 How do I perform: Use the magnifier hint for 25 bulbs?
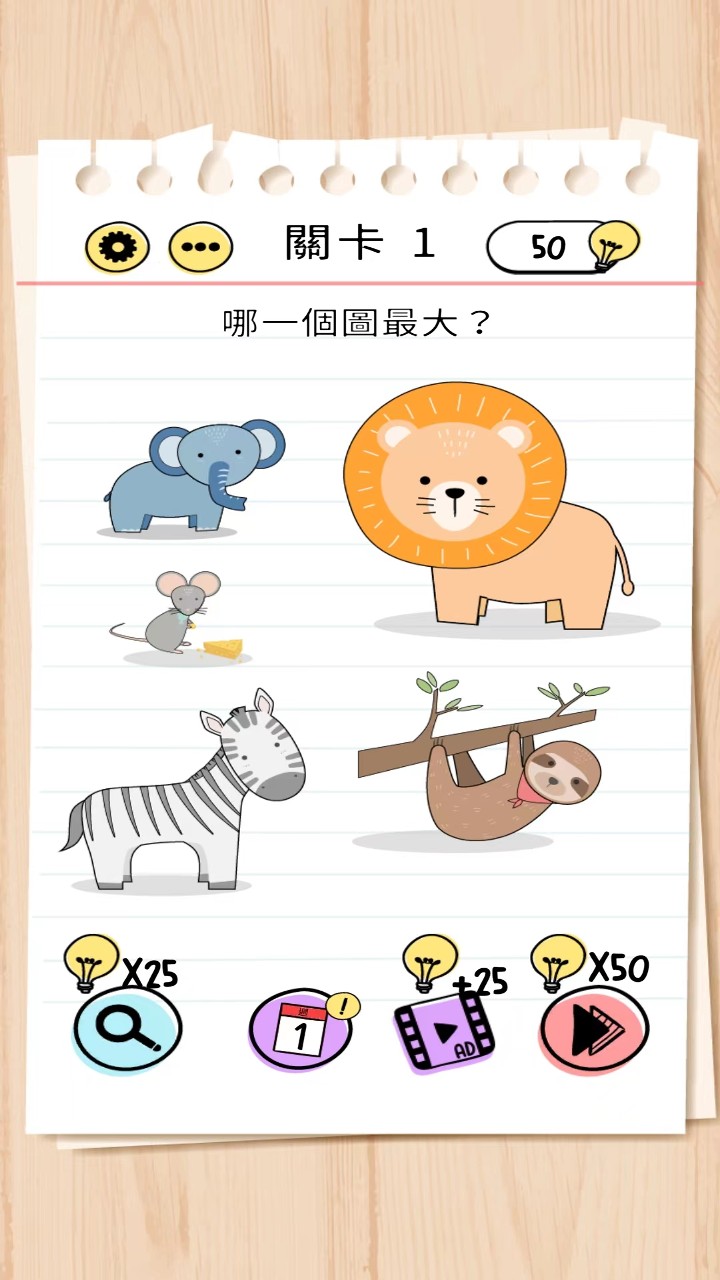pyautogui.click(x=127, y=1027)
